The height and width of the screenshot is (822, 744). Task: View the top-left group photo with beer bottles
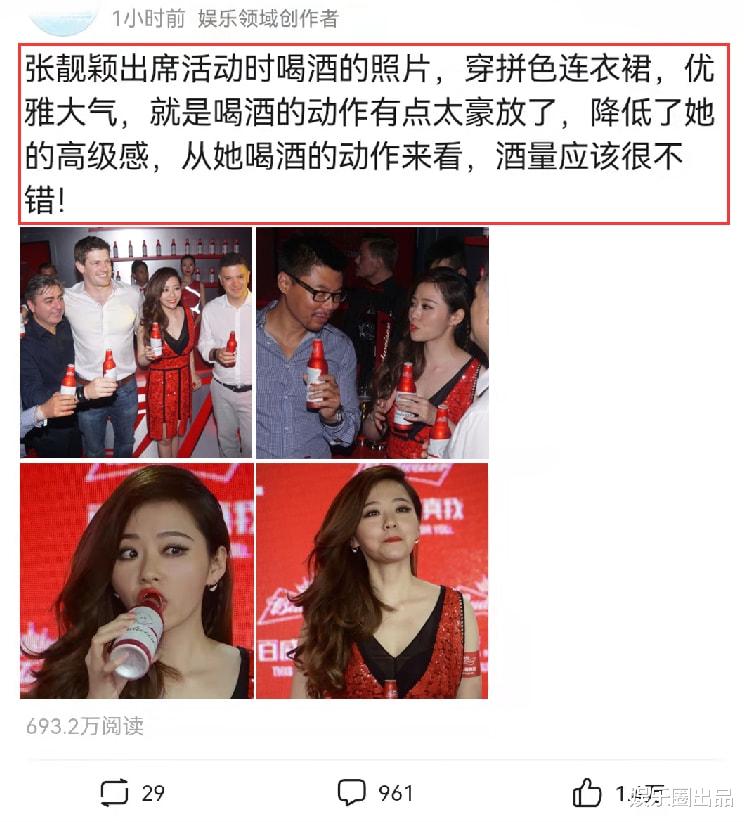(134, 344)
